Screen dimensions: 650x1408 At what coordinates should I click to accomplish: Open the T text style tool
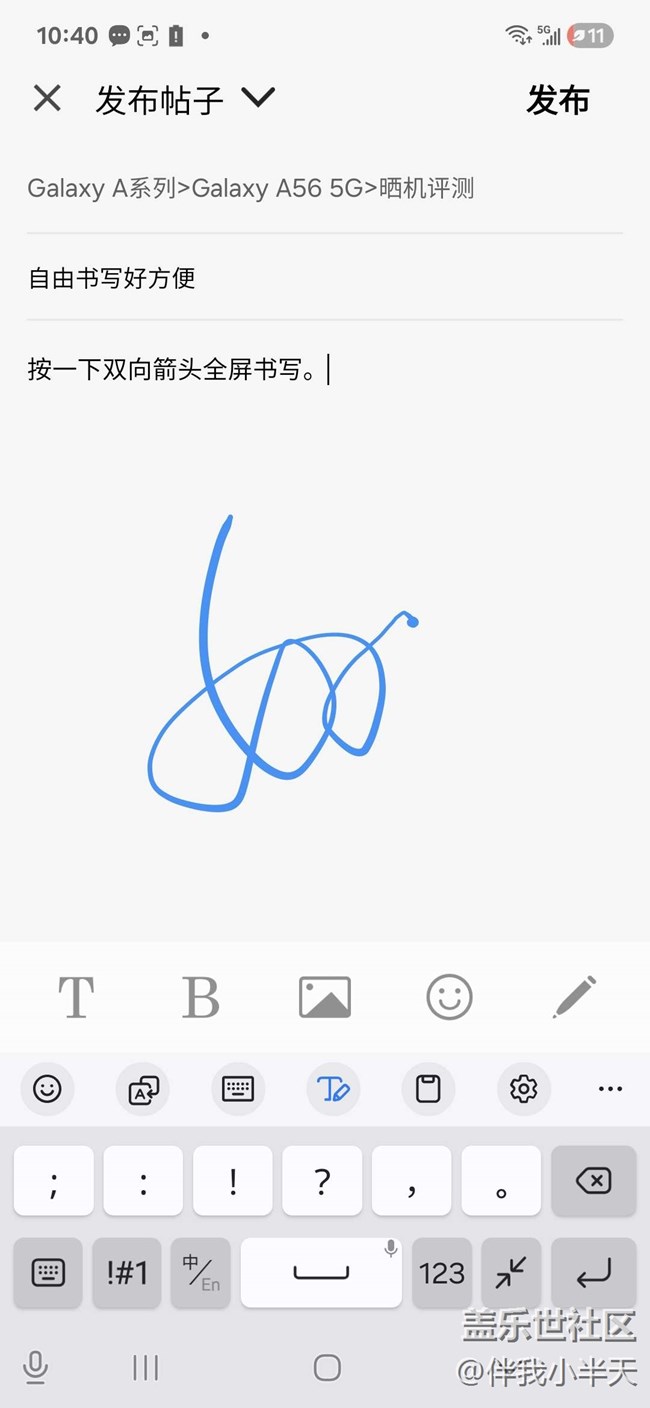point(76,997)
